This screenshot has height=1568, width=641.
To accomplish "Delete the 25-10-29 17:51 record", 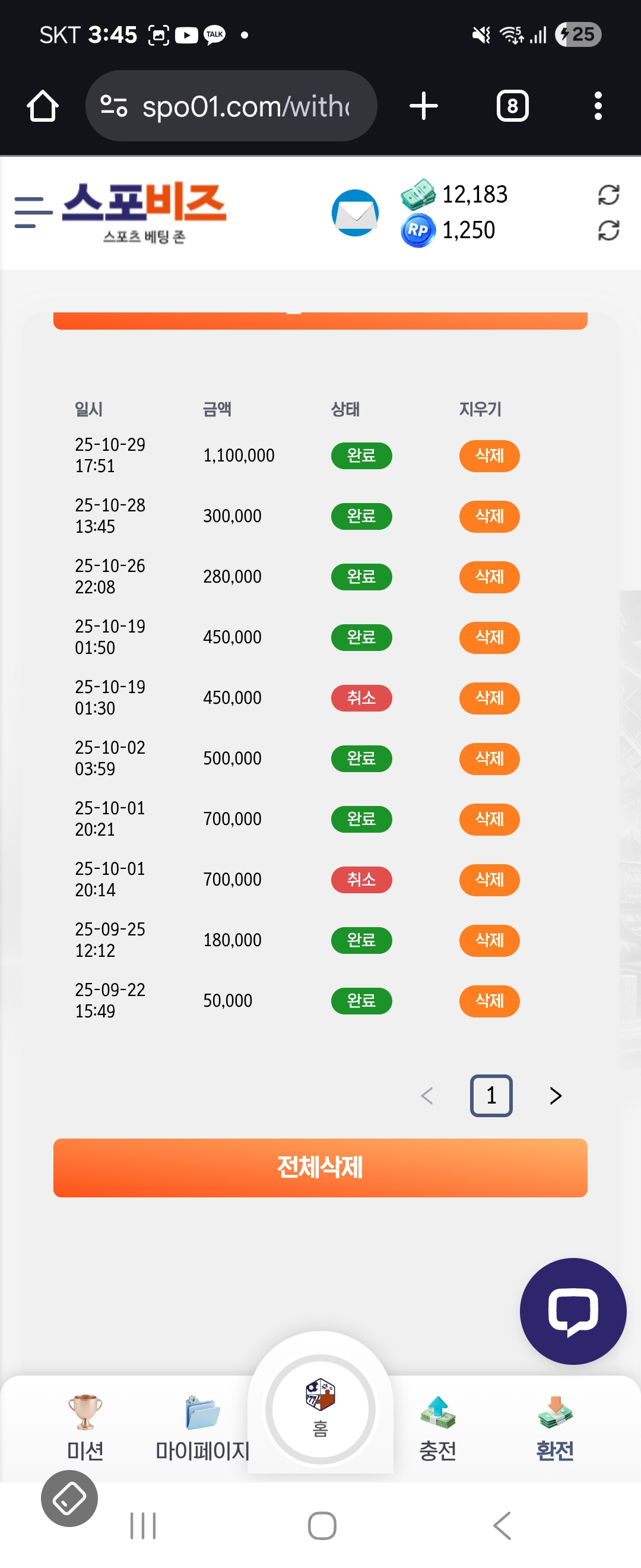I will click(x=489, y=456).
